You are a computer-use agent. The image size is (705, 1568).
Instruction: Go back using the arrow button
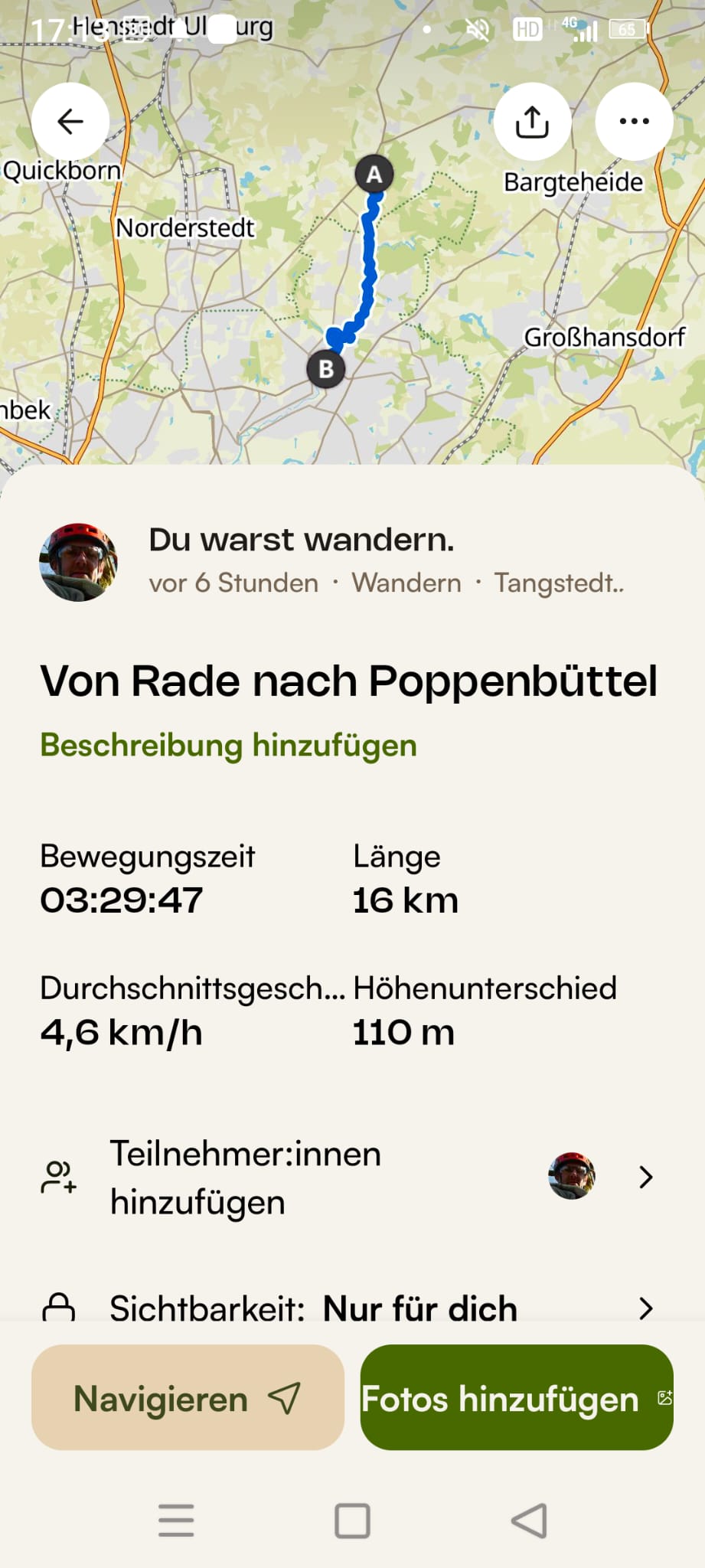coord(70,121)
